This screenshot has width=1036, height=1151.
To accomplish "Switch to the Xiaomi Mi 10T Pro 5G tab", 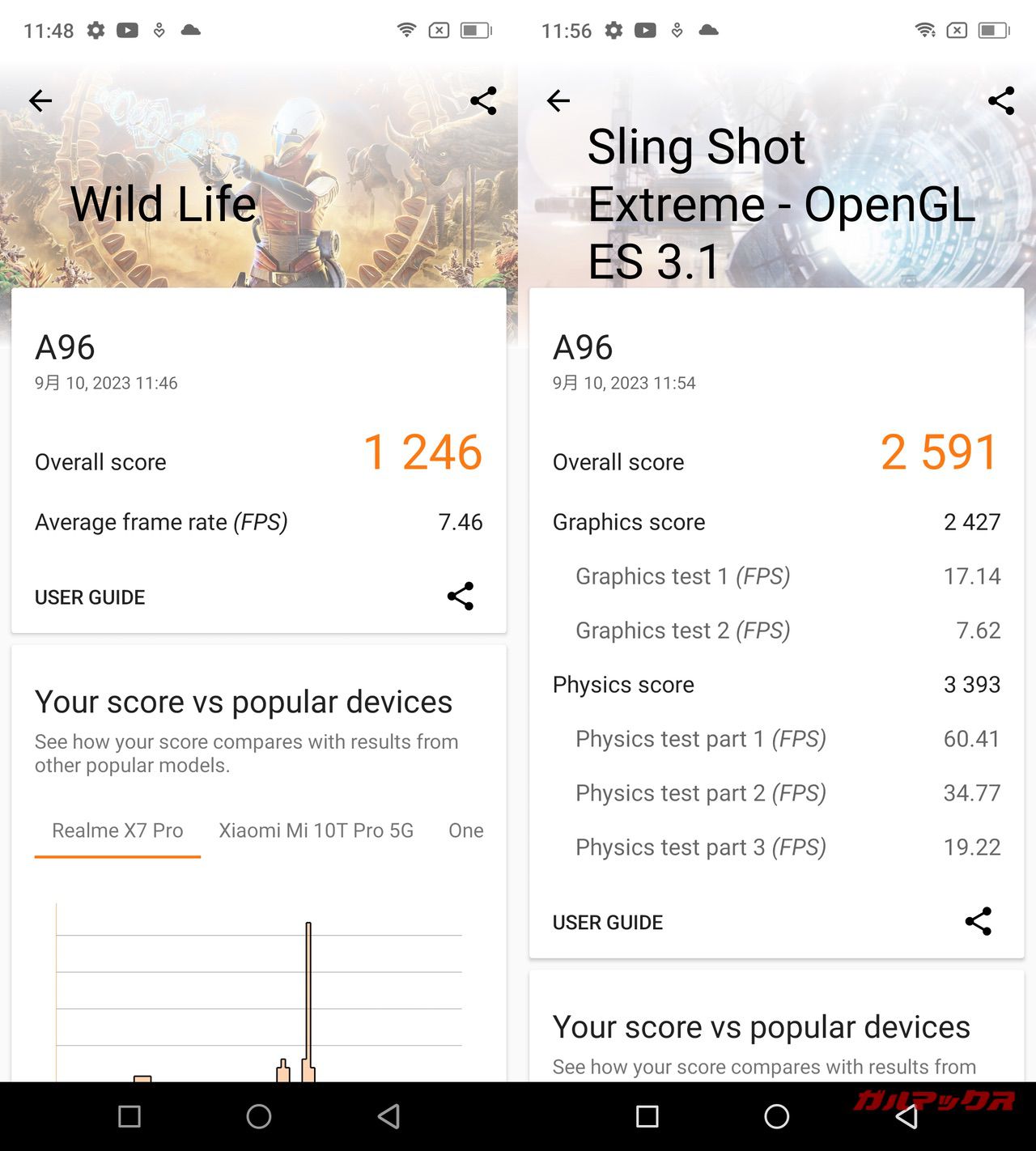I will (x=316, y=830).
